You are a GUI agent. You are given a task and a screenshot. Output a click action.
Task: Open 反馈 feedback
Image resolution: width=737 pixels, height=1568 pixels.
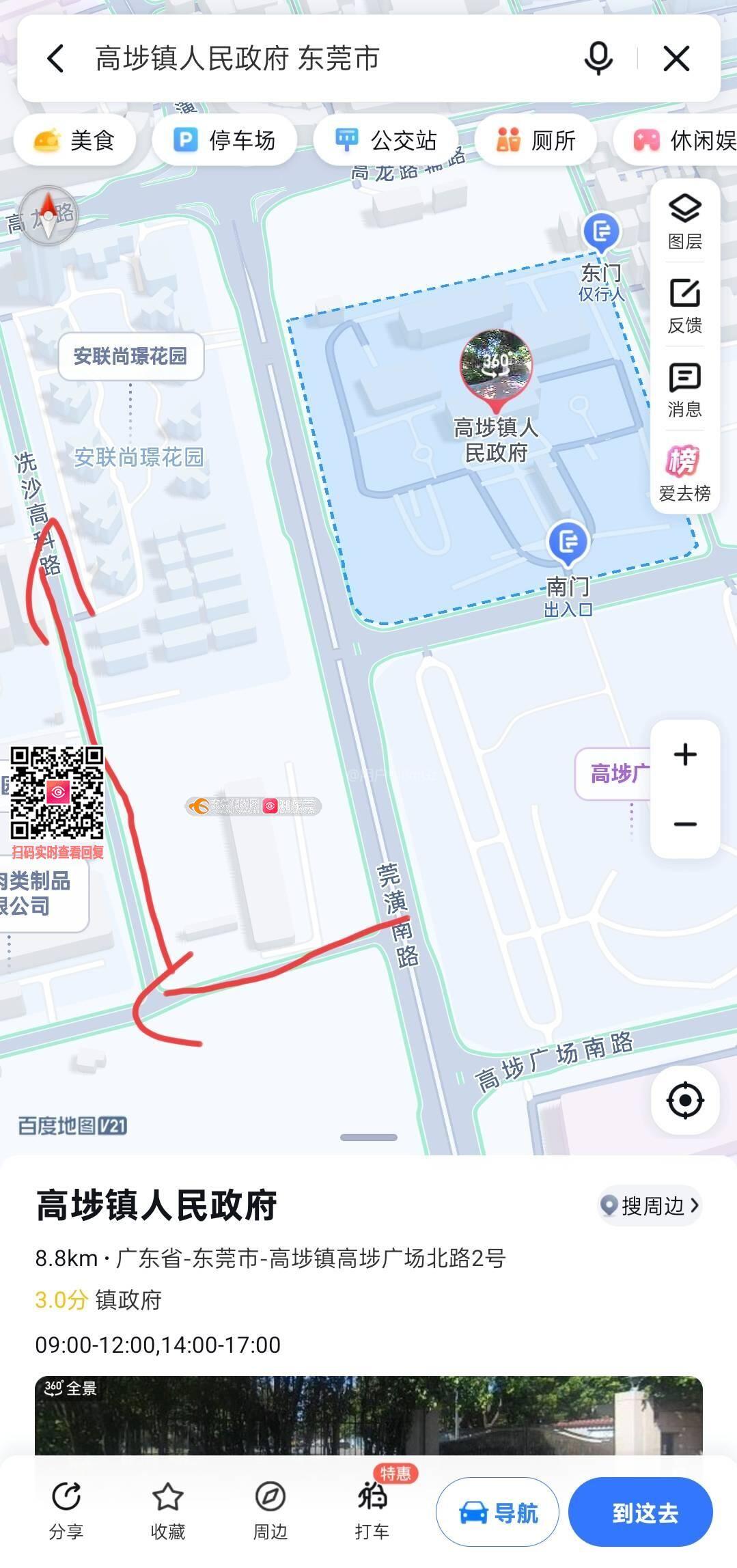(684, 305)
